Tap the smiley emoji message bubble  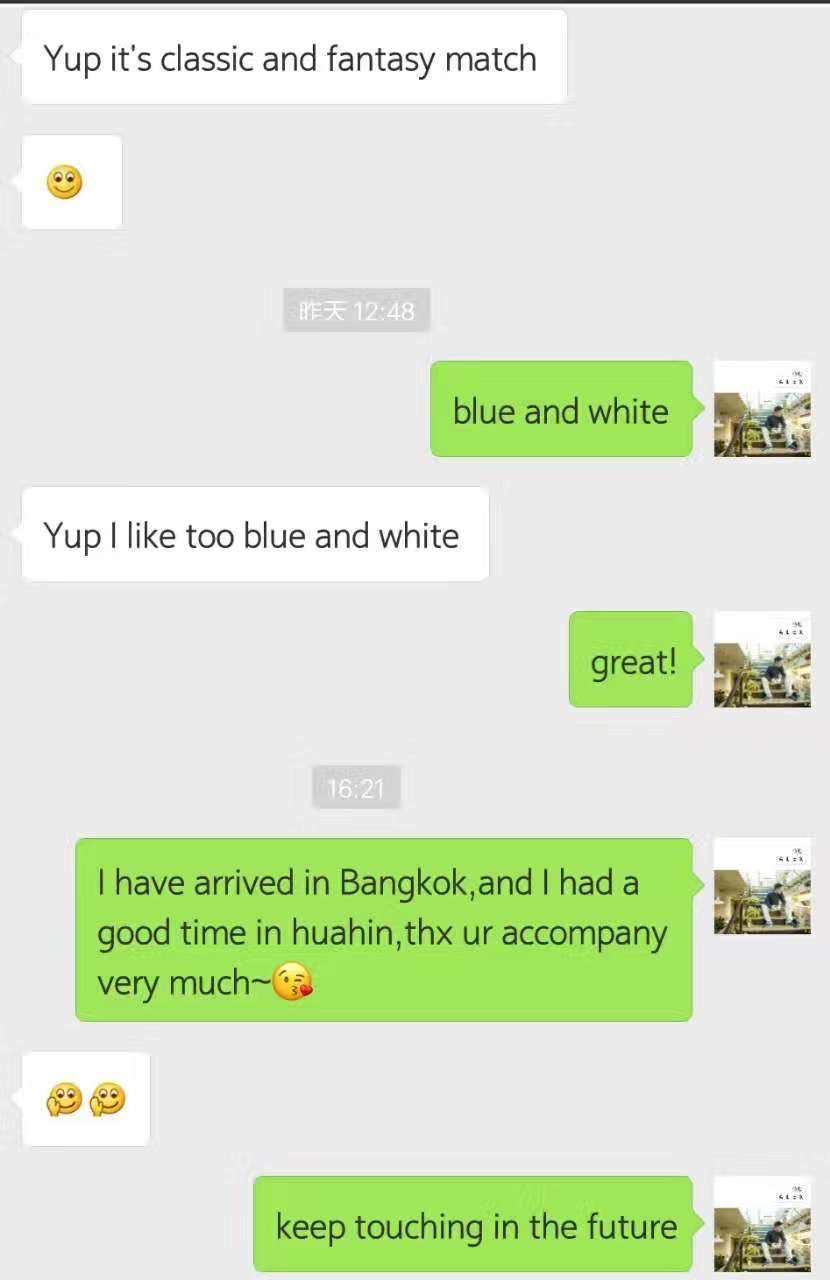pyautogui.click(x=70, y=181)
